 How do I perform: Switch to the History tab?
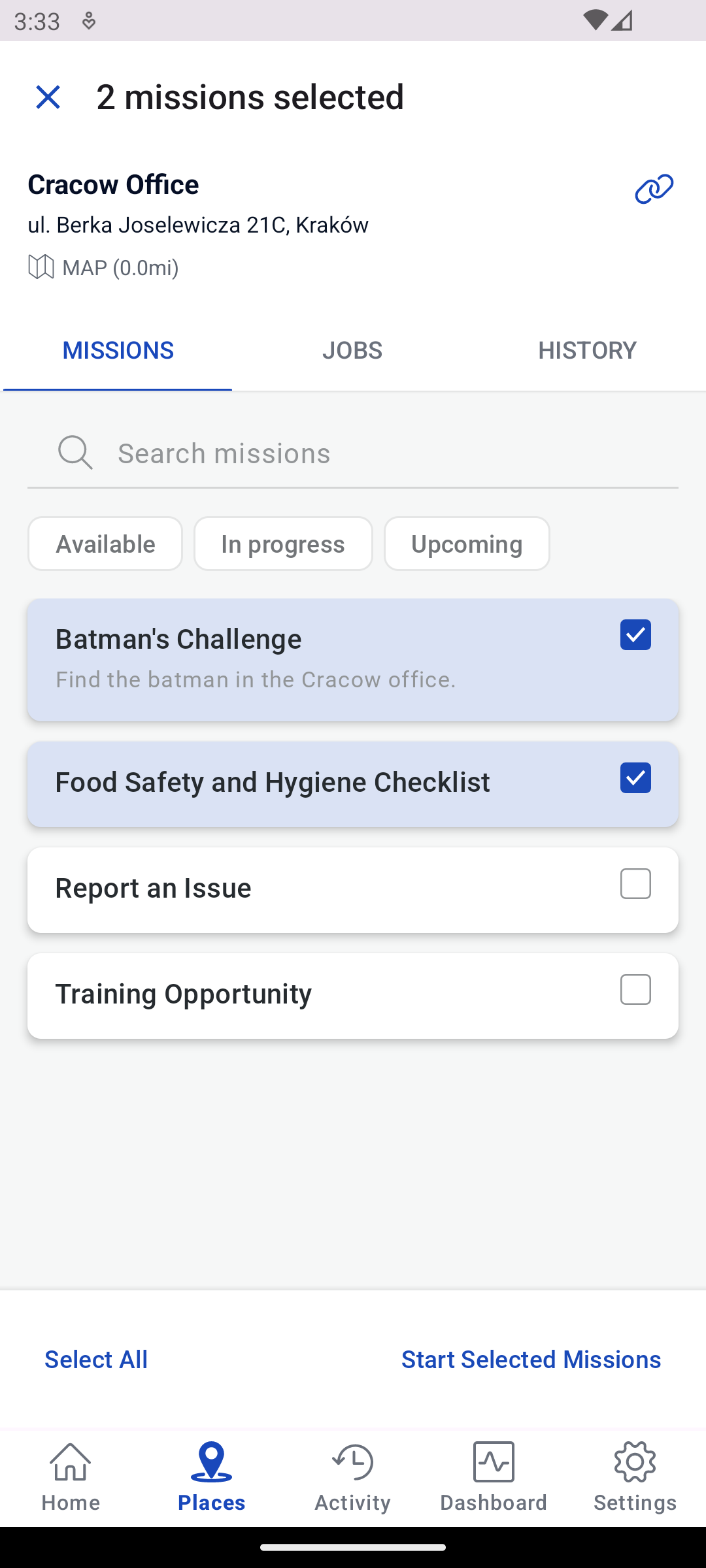587,351
